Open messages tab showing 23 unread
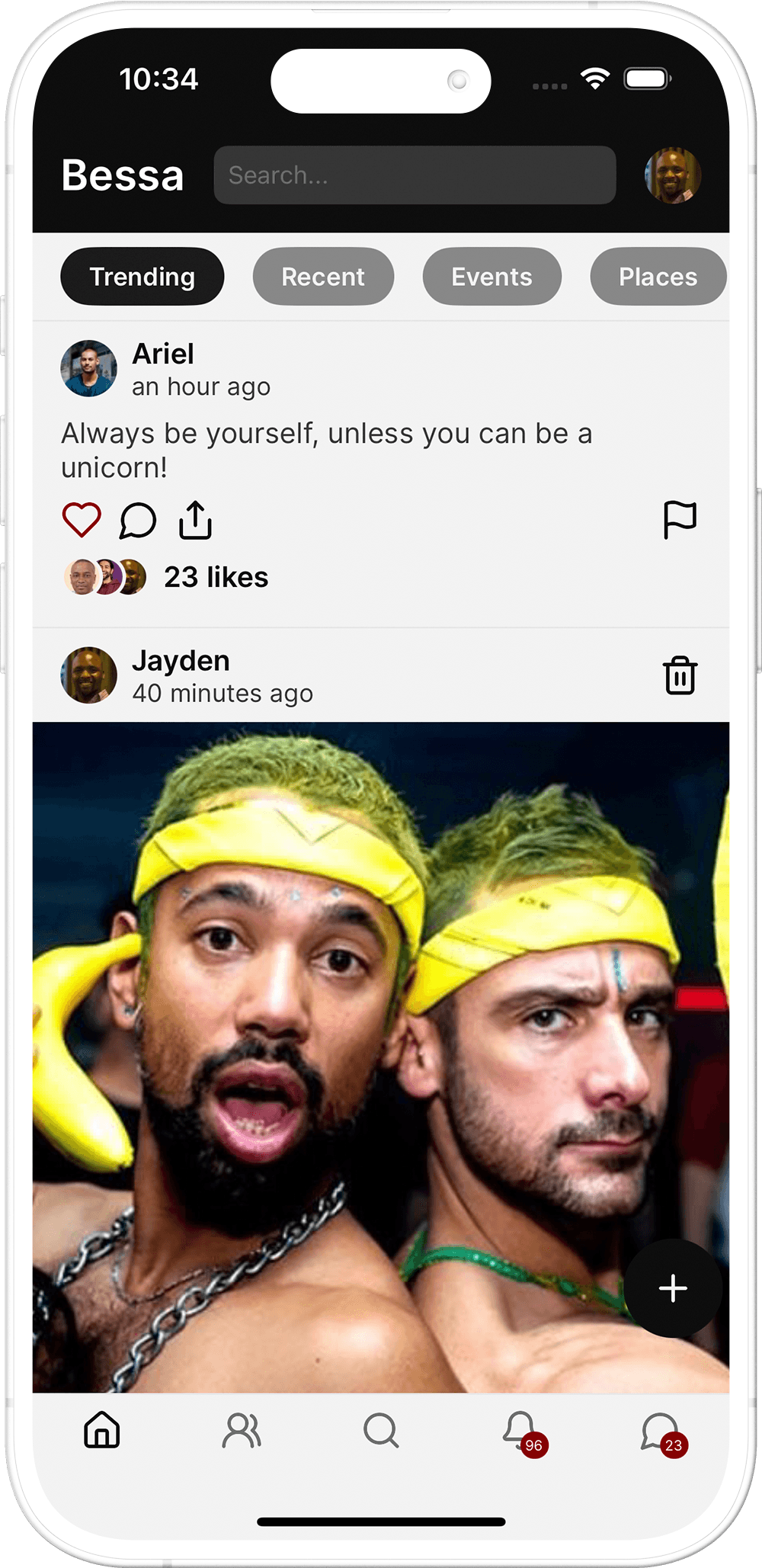762x1568 pixels. pyautogui.click(x=661, y=1431)
